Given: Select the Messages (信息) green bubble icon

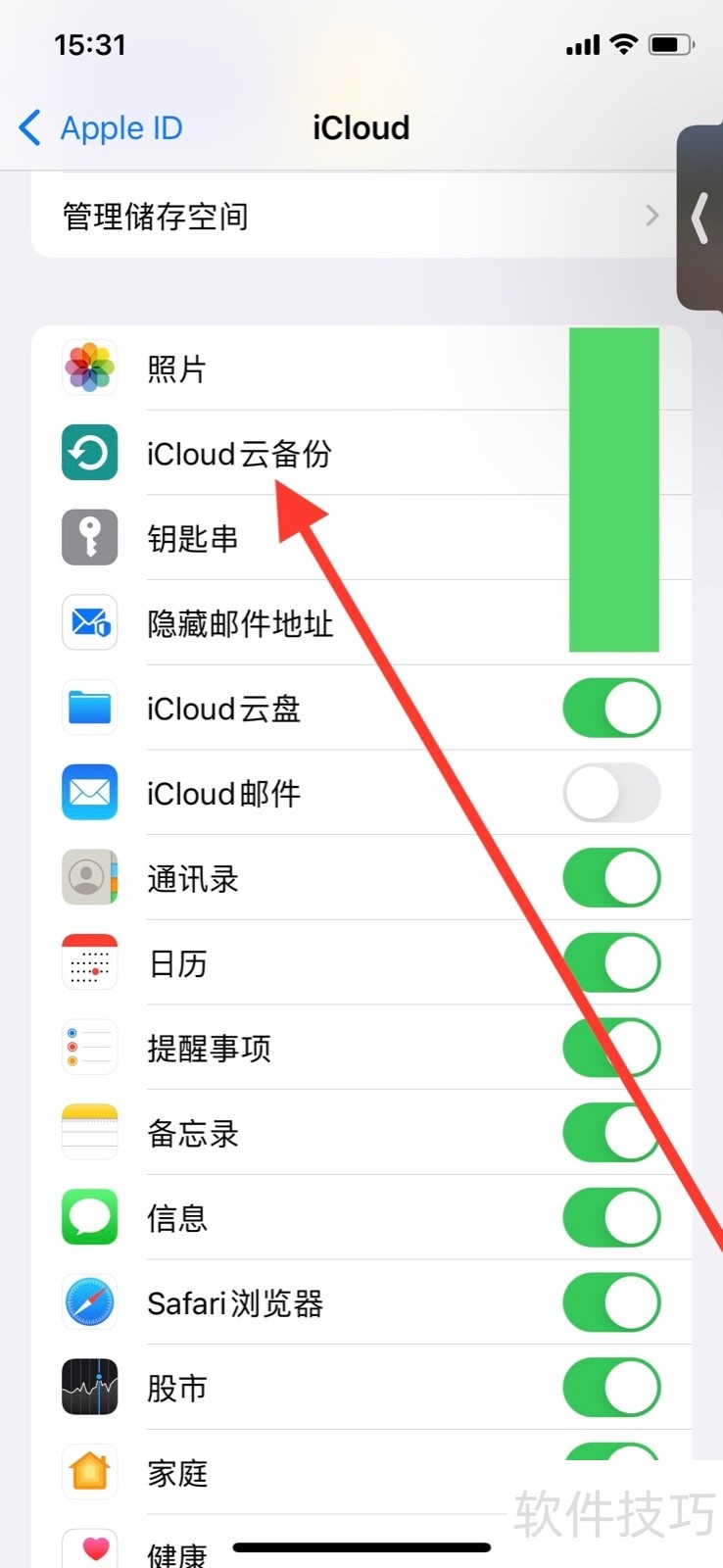Looking at the screenshot, I should tap(88, 1217).
